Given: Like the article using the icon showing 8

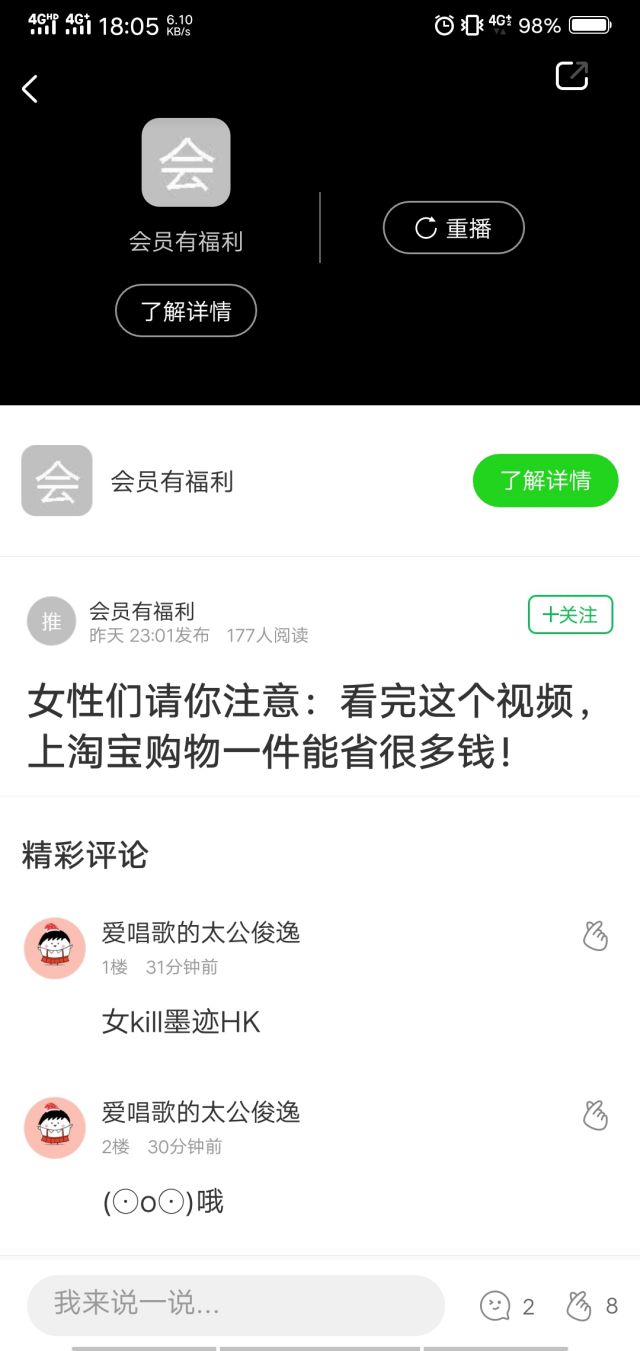Looking at the screenshot, I should tap(580, 1305).
